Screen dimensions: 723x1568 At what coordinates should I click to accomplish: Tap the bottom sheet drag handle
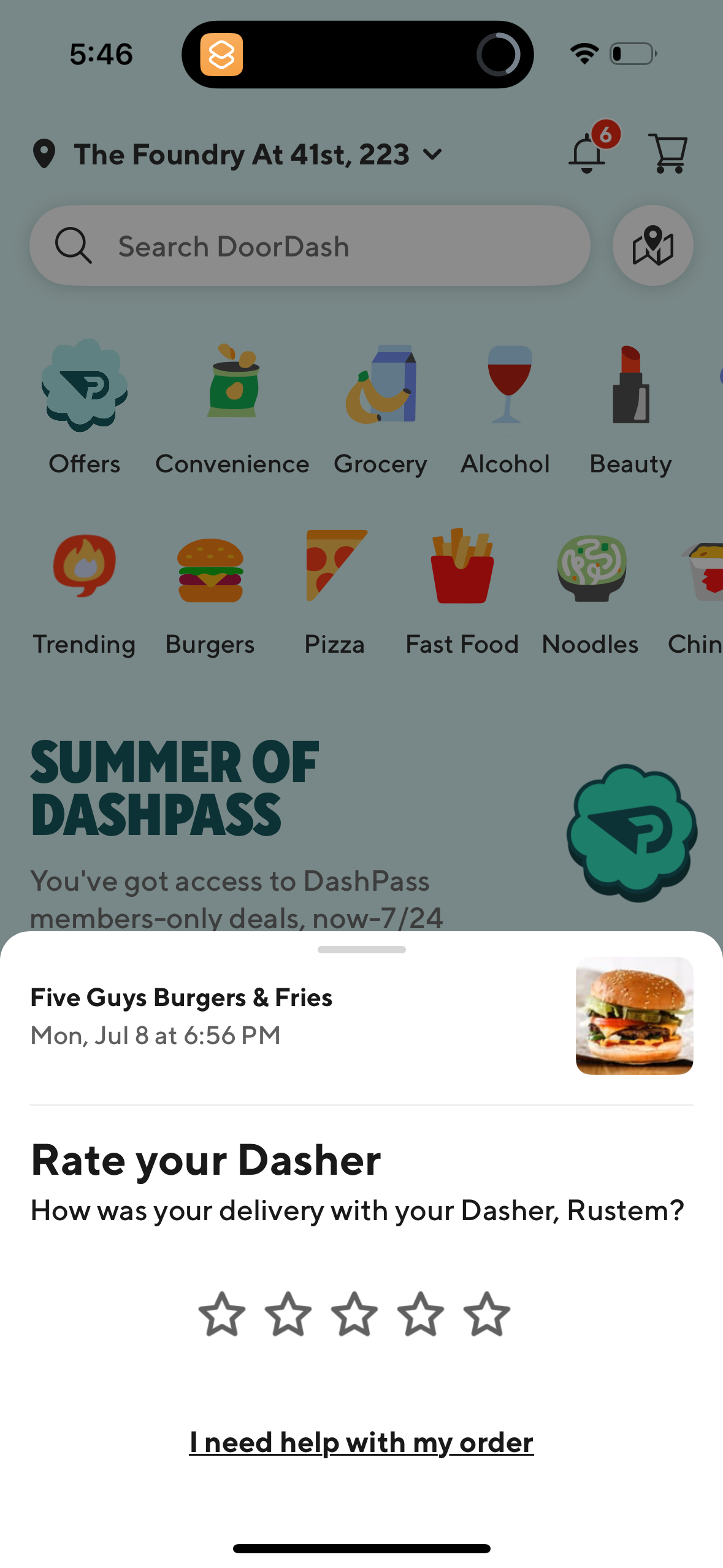tap(361, 949)
